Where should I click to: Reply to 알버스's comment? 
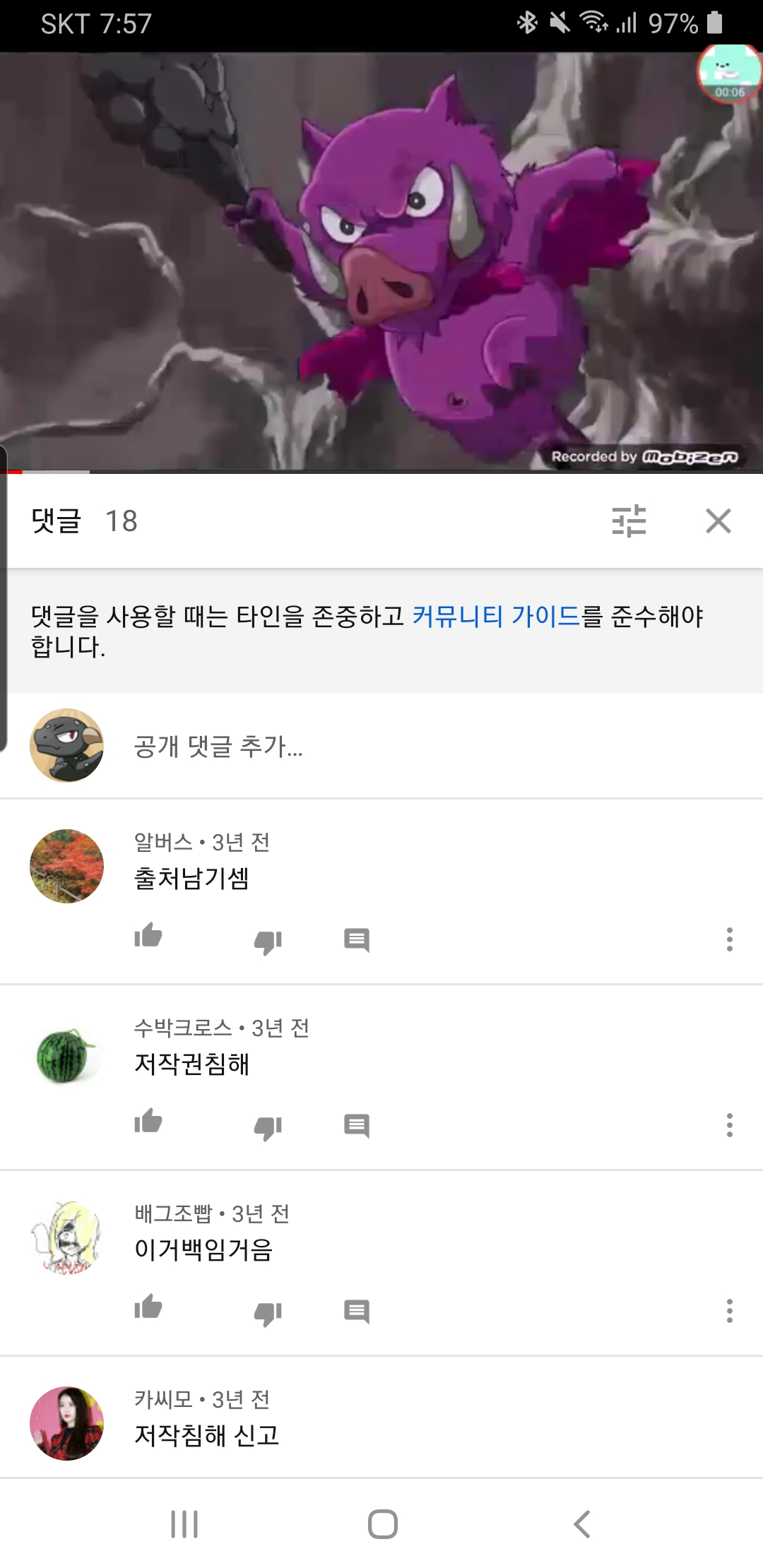357,940
